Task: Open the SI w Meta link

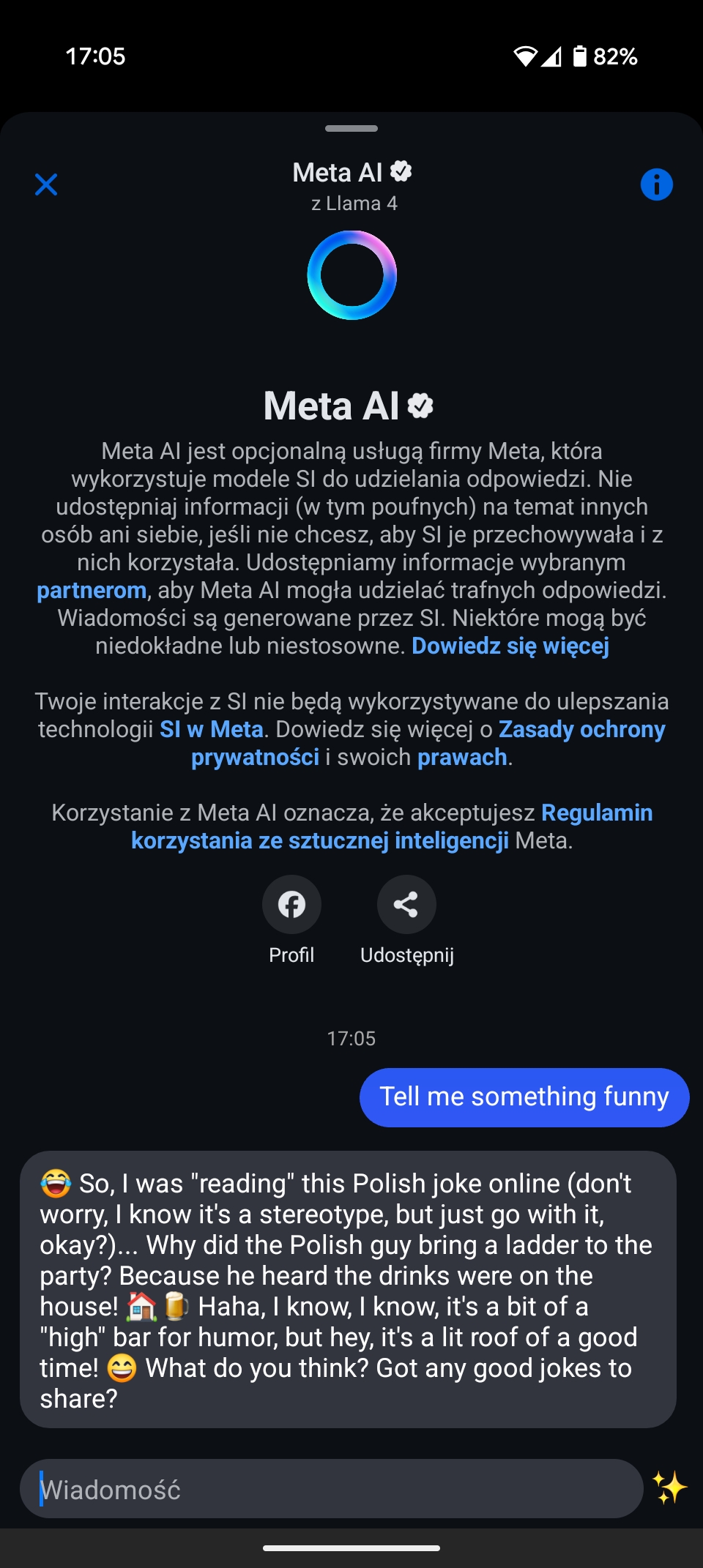Action: (212, 729)
